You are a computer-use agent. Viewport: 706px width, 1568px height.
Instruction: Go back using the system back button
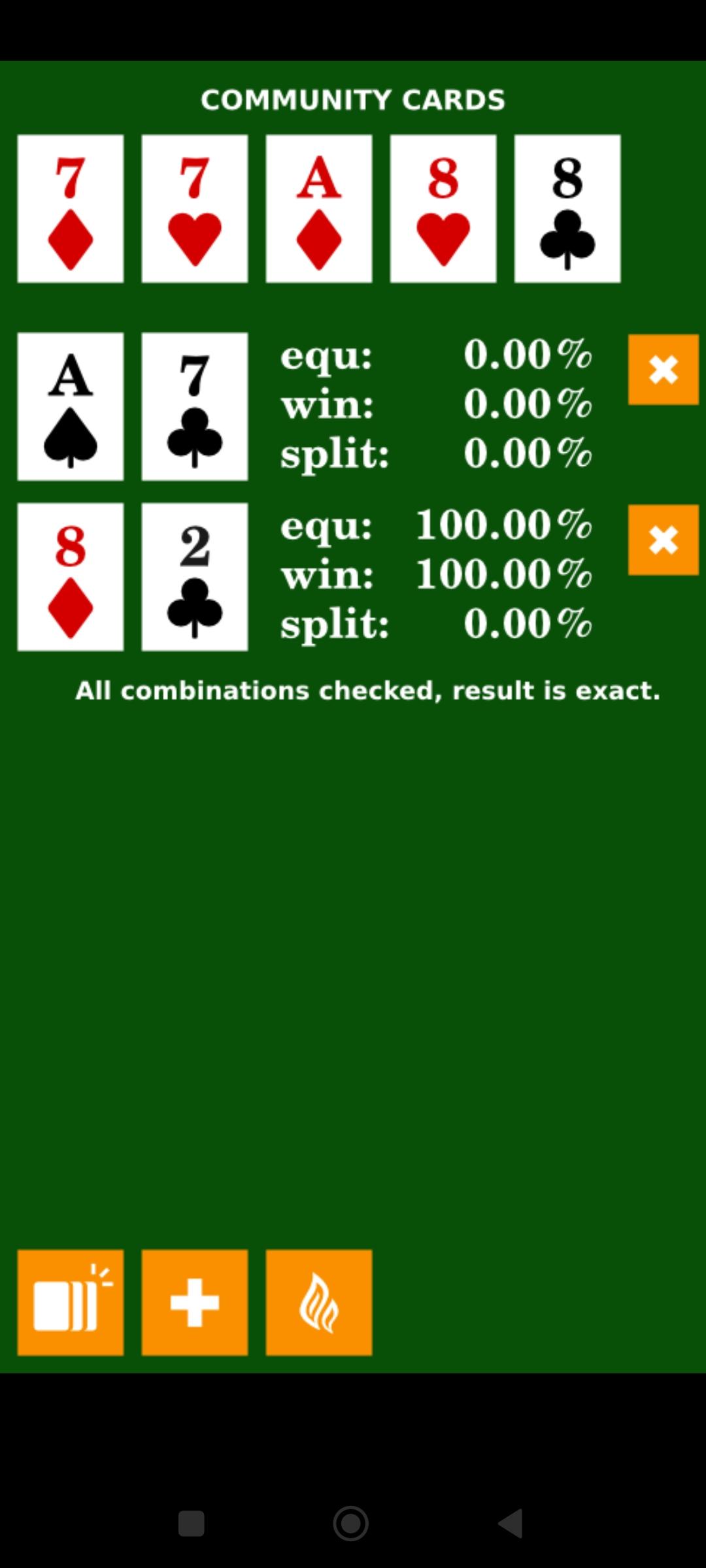click(511, 1523)
